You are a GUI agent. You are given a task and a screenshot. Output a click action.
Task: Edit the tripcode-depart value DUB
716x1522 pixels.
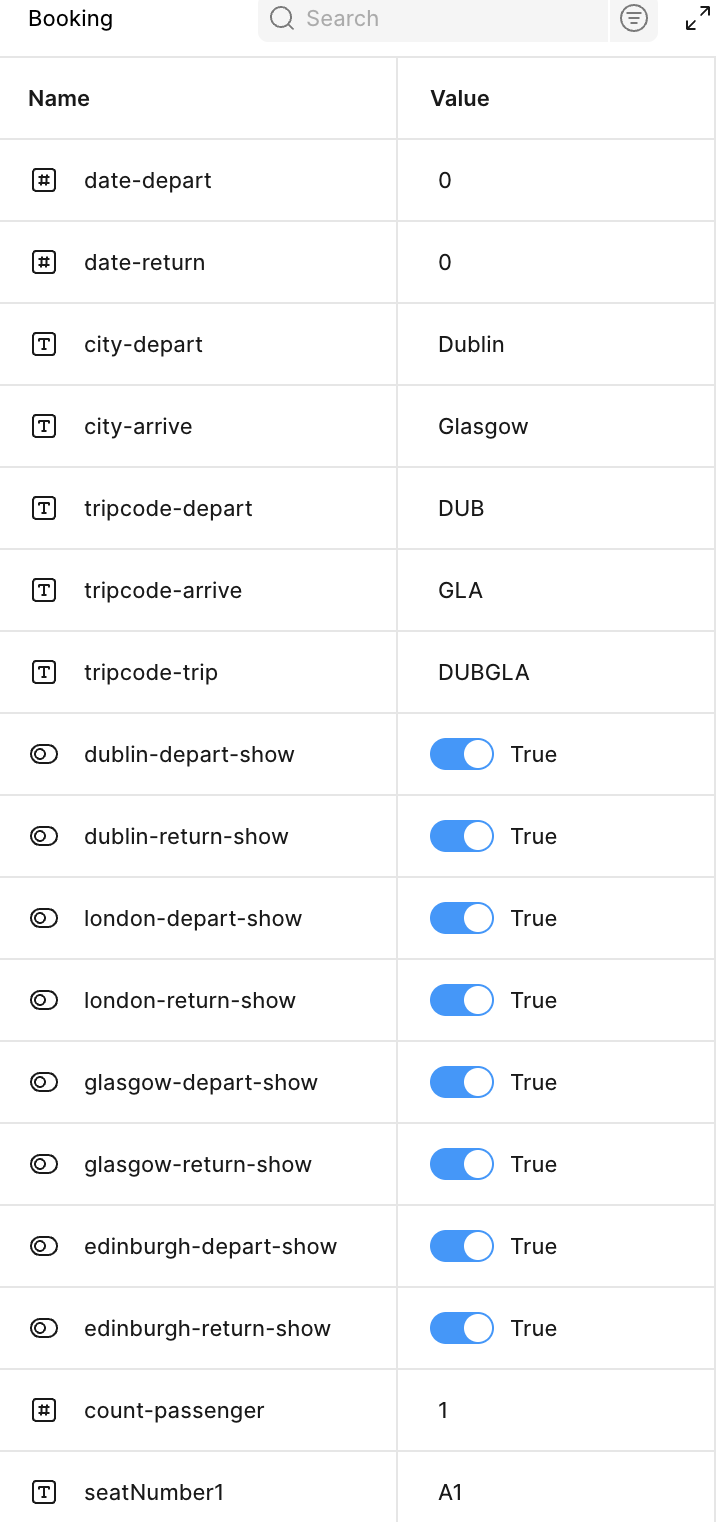coord(461,508)
